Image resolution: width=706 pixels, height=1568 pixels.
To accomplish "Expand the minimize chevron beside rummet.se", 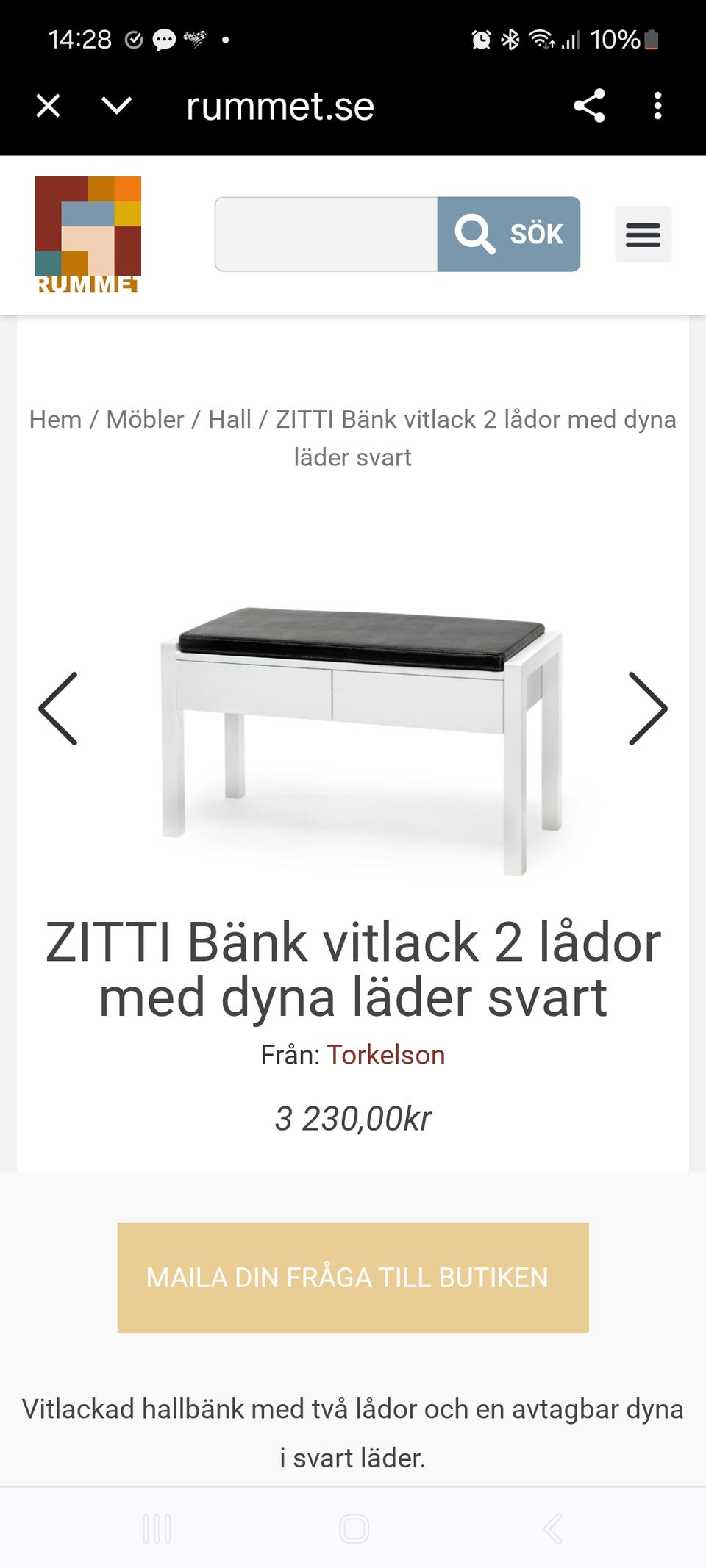I will tap(116, 106).
